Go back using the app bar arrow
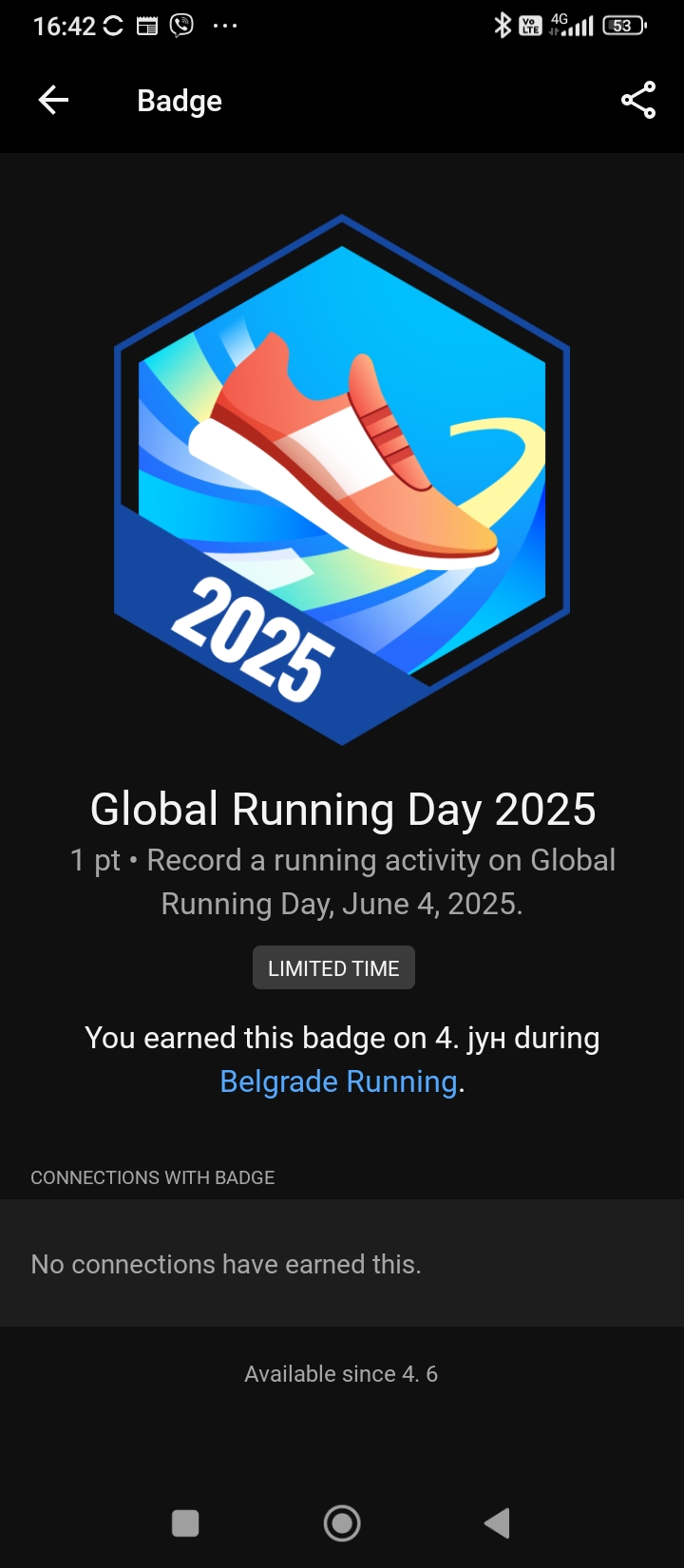Viewport: 684px width, 1568px height. [x=53, y=100]
